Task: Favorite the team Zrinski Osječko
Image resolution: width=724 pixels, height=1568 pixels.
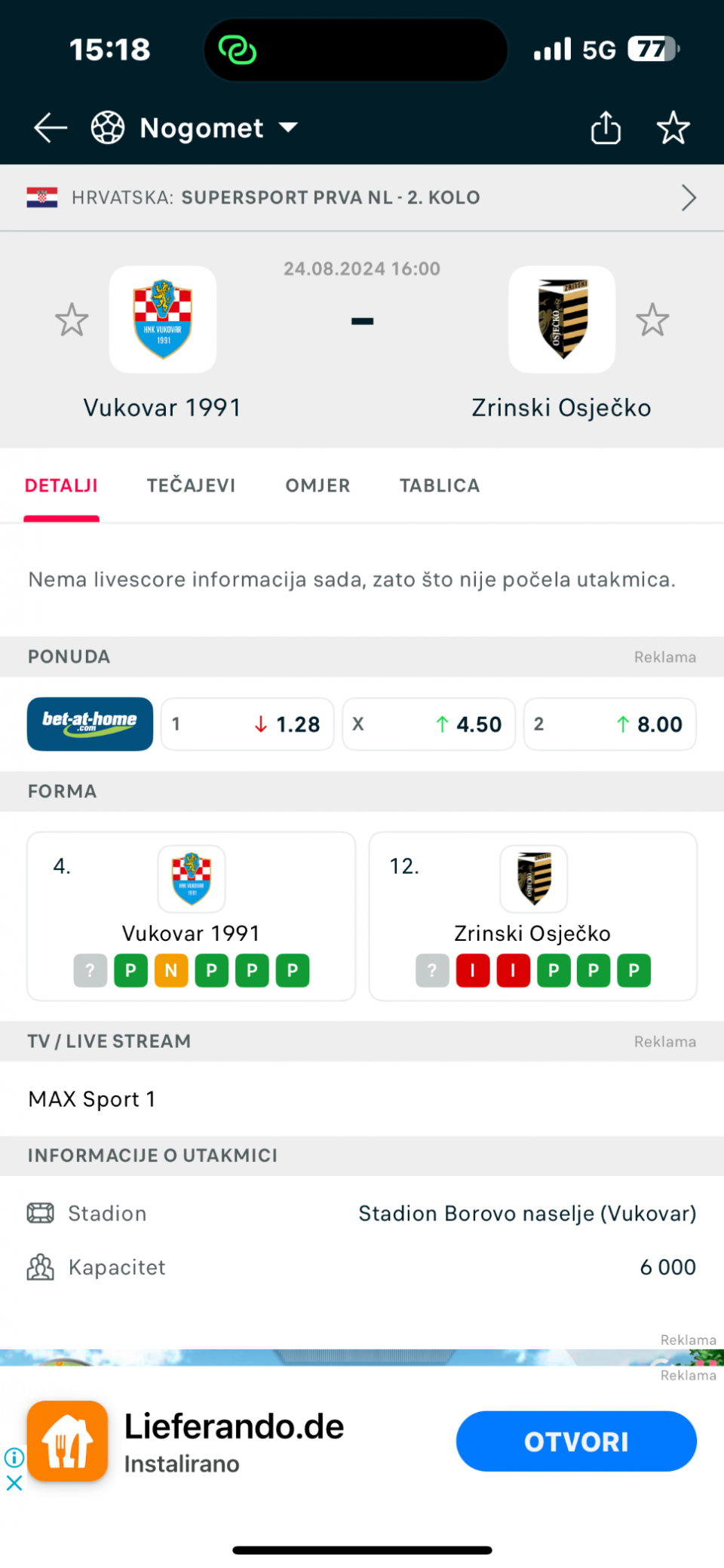Action: tap(652, 320)
